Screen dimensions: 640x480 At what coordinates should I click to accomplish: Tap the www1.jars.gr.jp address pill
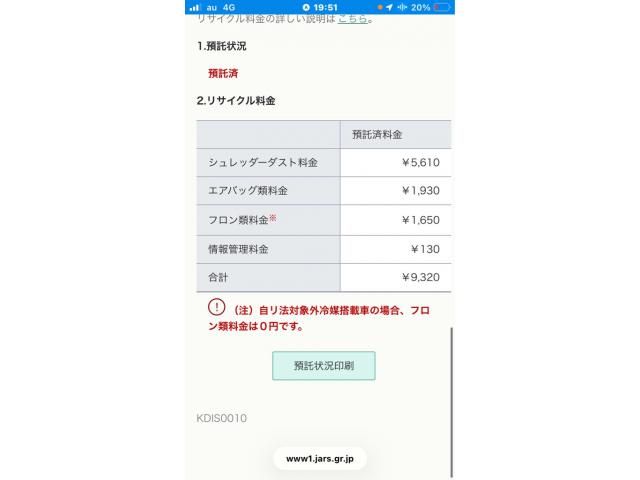(320, 458)
